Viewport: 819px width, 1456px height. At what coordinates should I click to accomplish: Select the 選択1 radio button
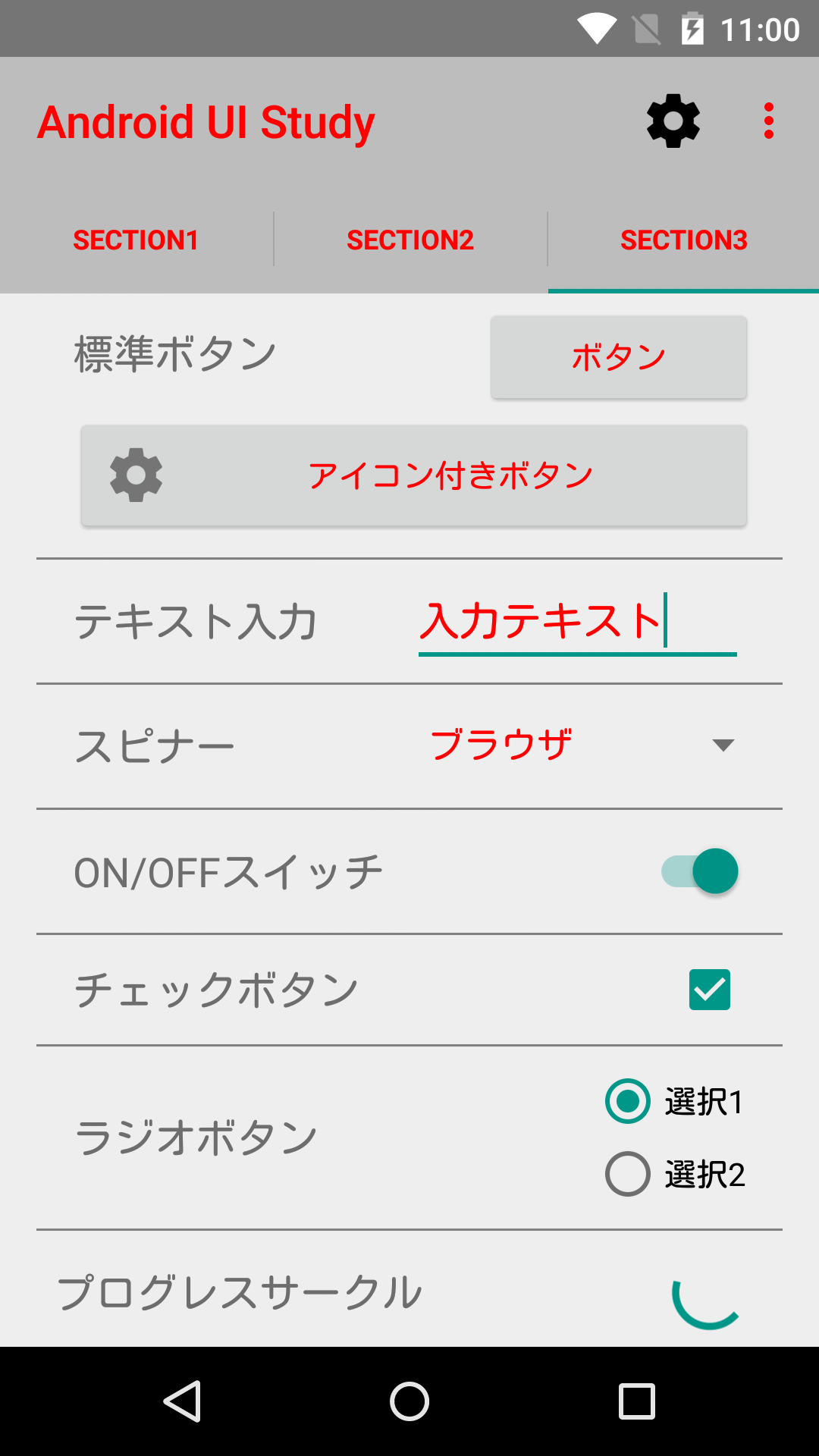pos(628,1101)
